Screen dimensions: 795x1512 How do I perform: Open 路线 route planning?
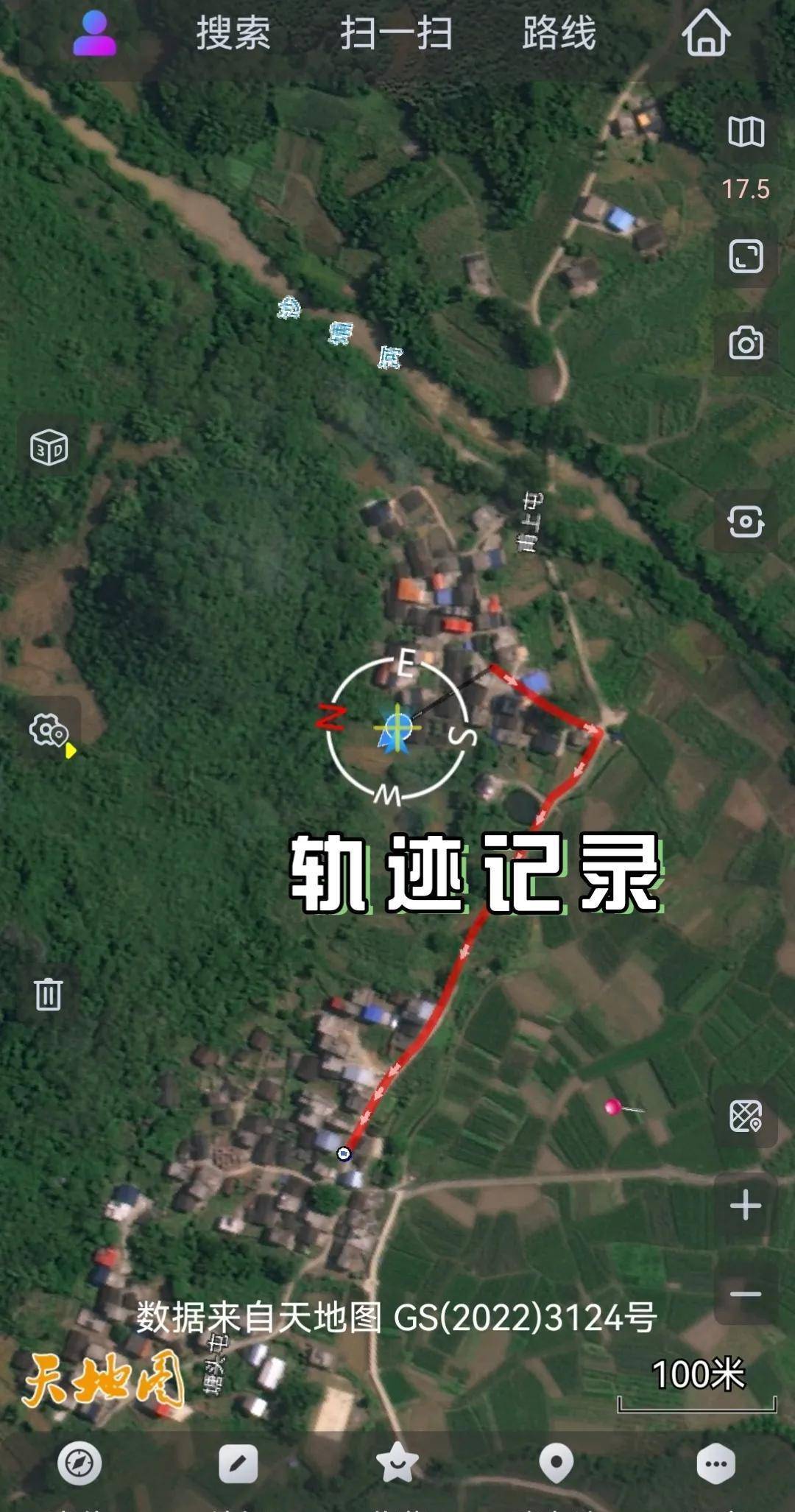click(x=559, y=33)
